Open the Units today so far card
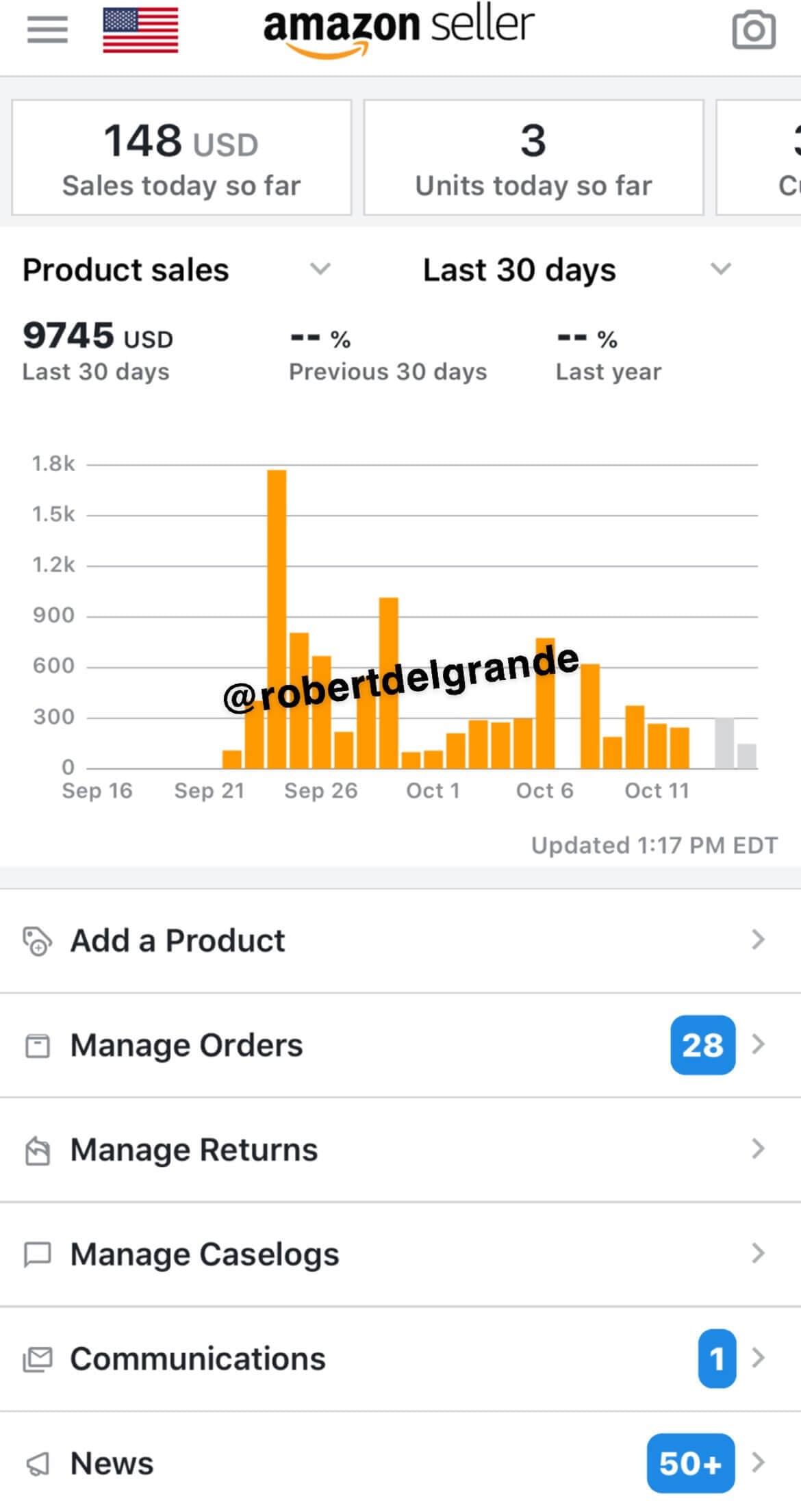This screenshot has height=1512, width=801. (x=533, y=157)
